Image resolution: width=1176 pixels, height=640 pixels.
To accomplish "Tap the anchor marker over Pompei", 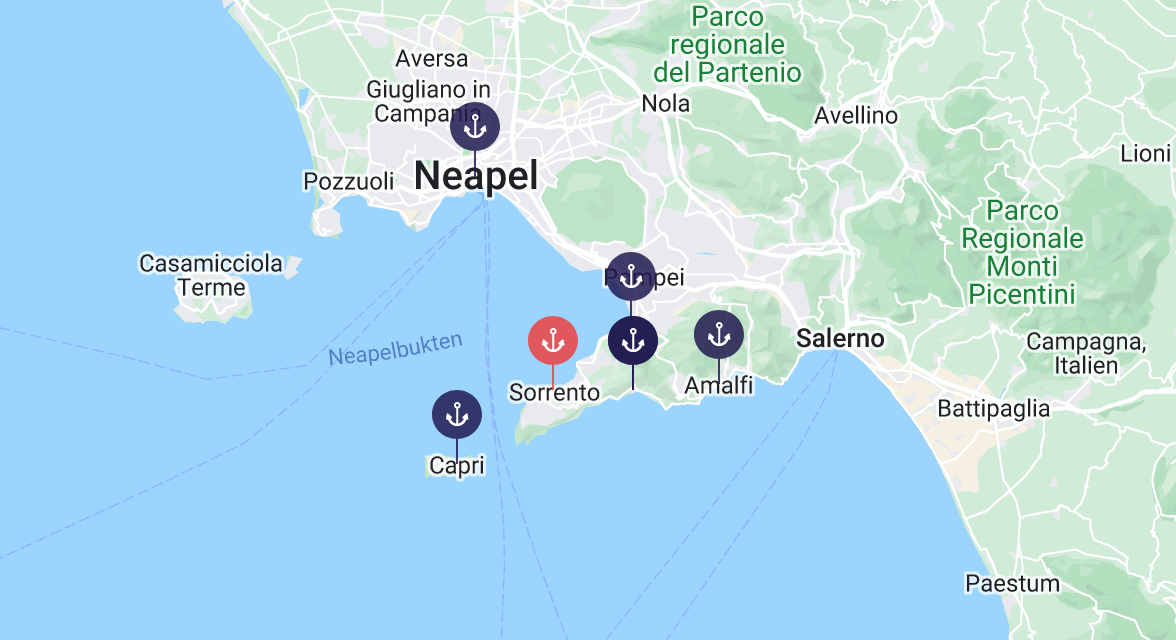I will (x=631, y=277).
